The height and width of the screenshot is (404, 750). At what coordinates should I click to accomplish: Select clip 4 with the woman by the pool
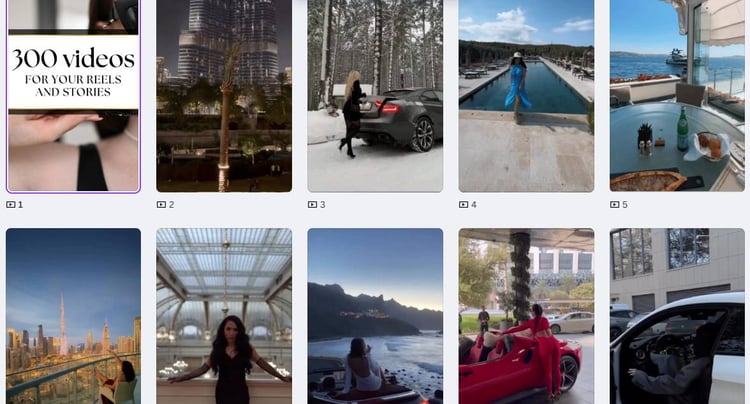[526, 95]
